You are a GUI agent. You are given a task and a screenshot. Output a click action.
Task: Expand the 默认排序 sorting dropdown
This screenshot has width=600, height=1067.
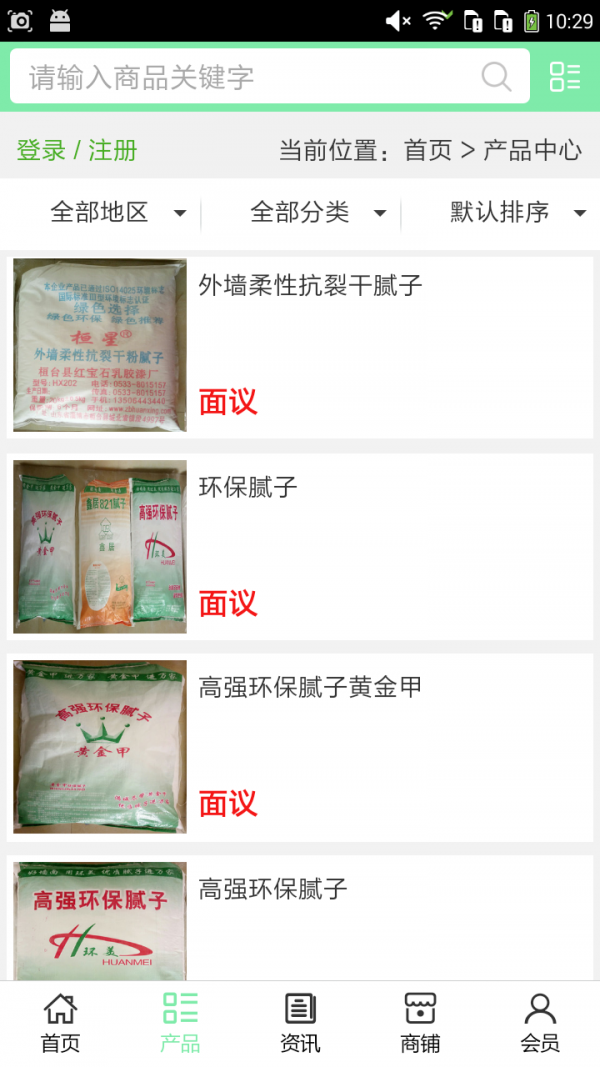click(x=517, y=212)
